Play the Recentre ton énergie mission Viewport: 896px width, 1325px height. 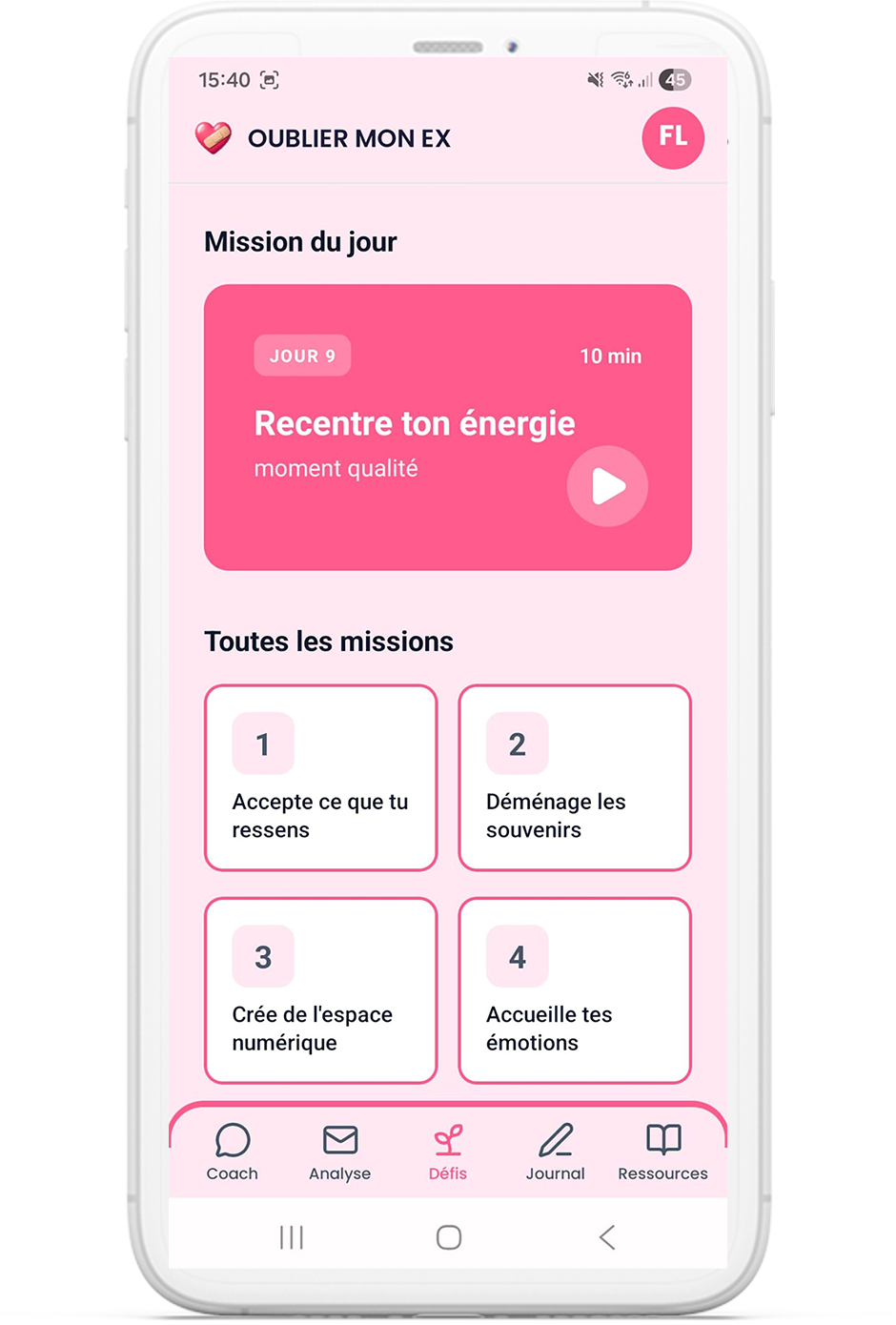[x=607, y=486]
